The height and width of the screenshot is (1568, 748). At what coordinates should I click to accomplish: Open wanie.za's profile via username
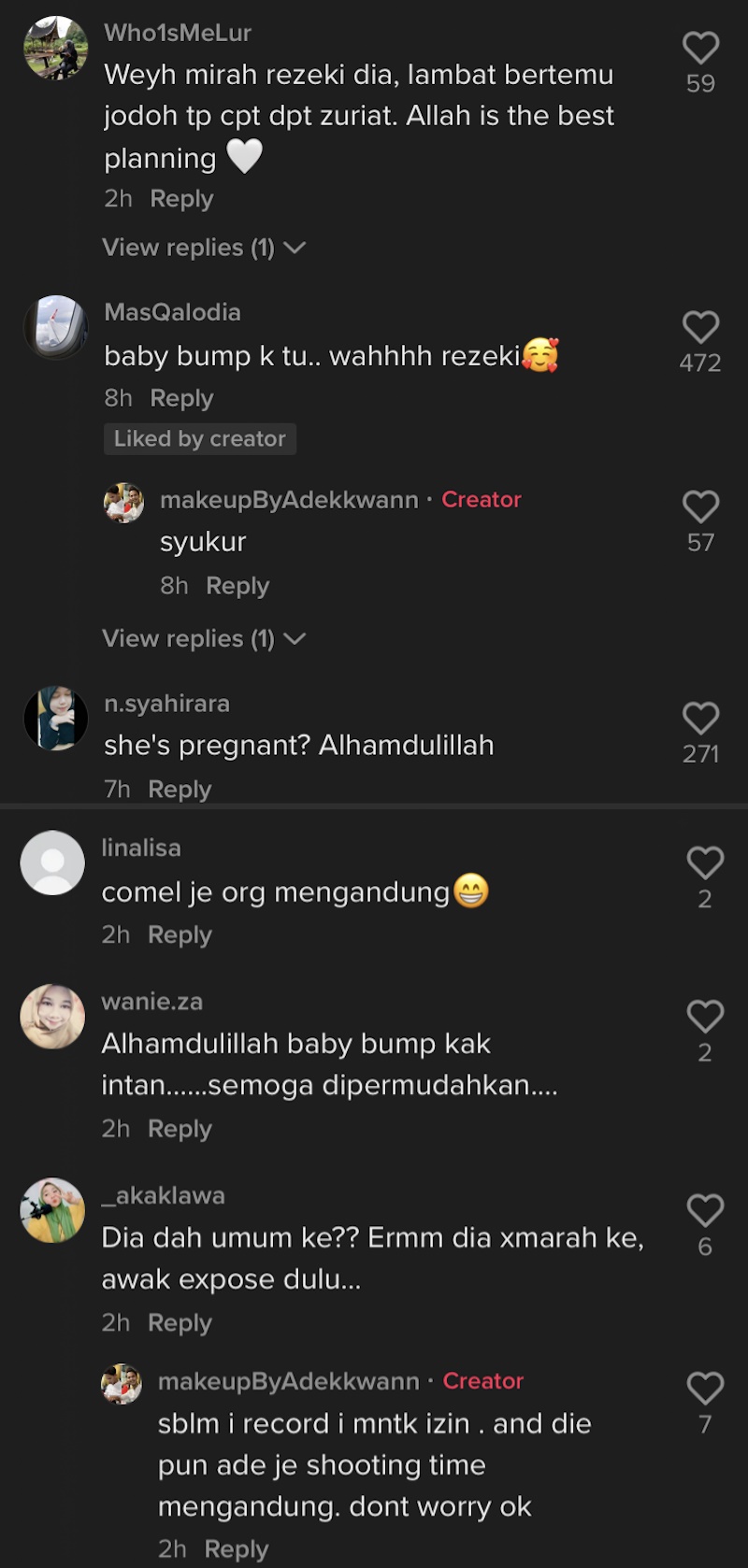tap(152, 1002)
